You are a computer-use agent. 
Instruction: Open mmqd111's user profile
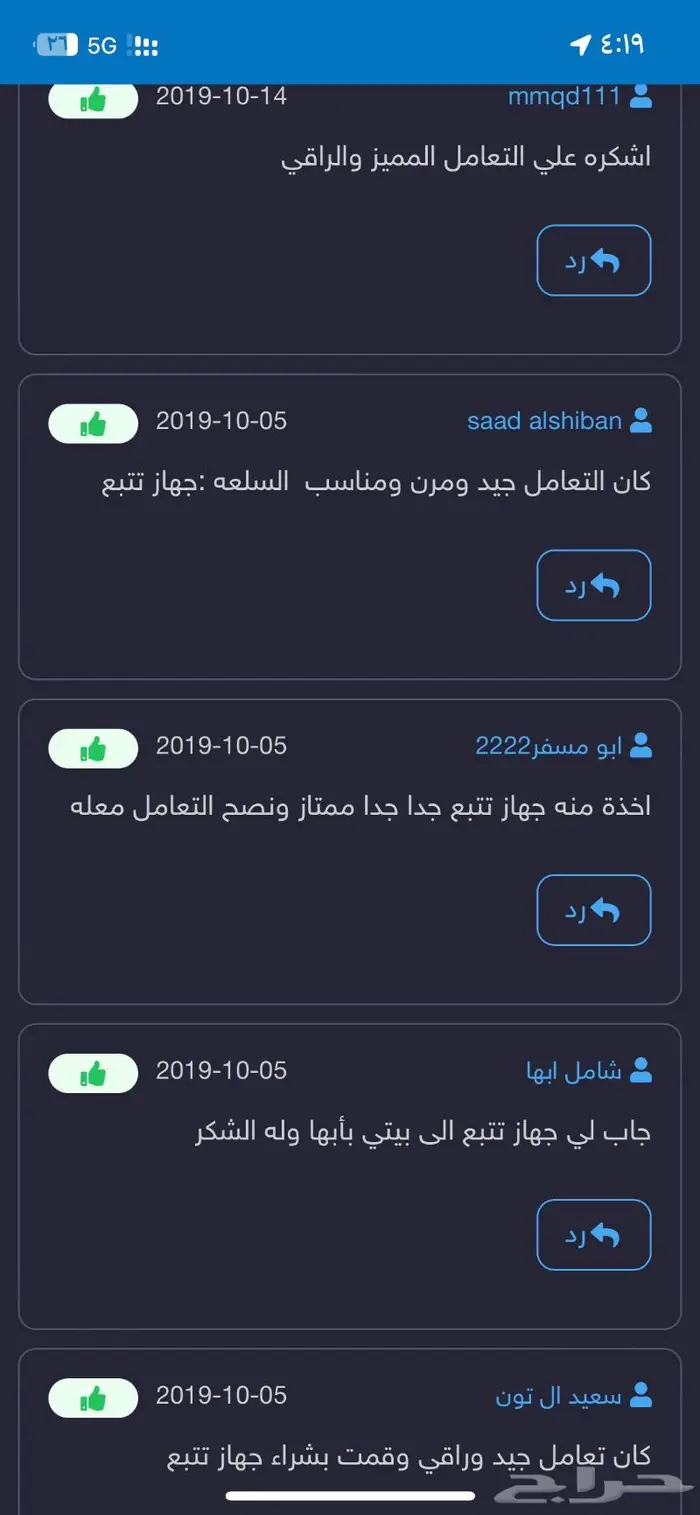point(565,97)
